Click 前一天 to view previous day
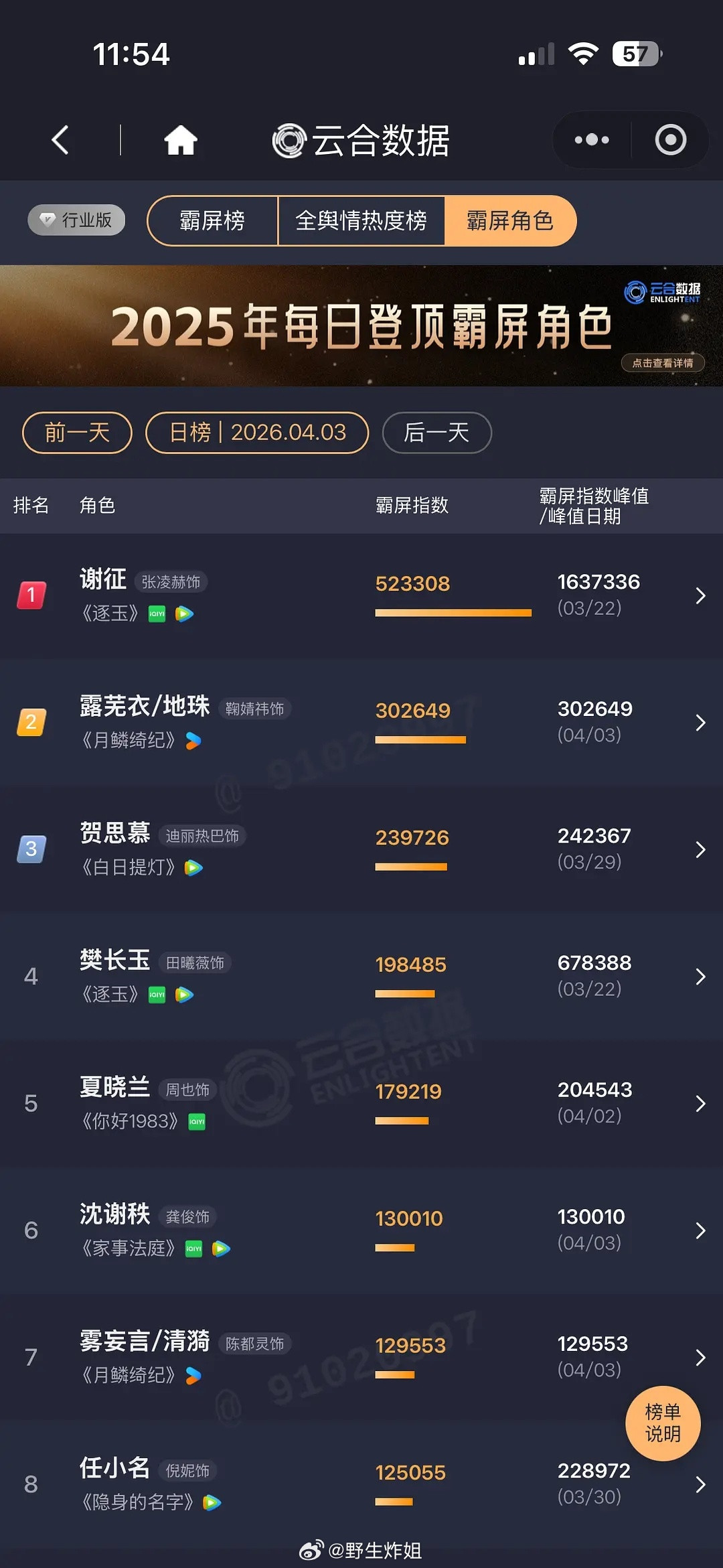The width and height of the screenshot is (723, 1568). tap(76, 433)
